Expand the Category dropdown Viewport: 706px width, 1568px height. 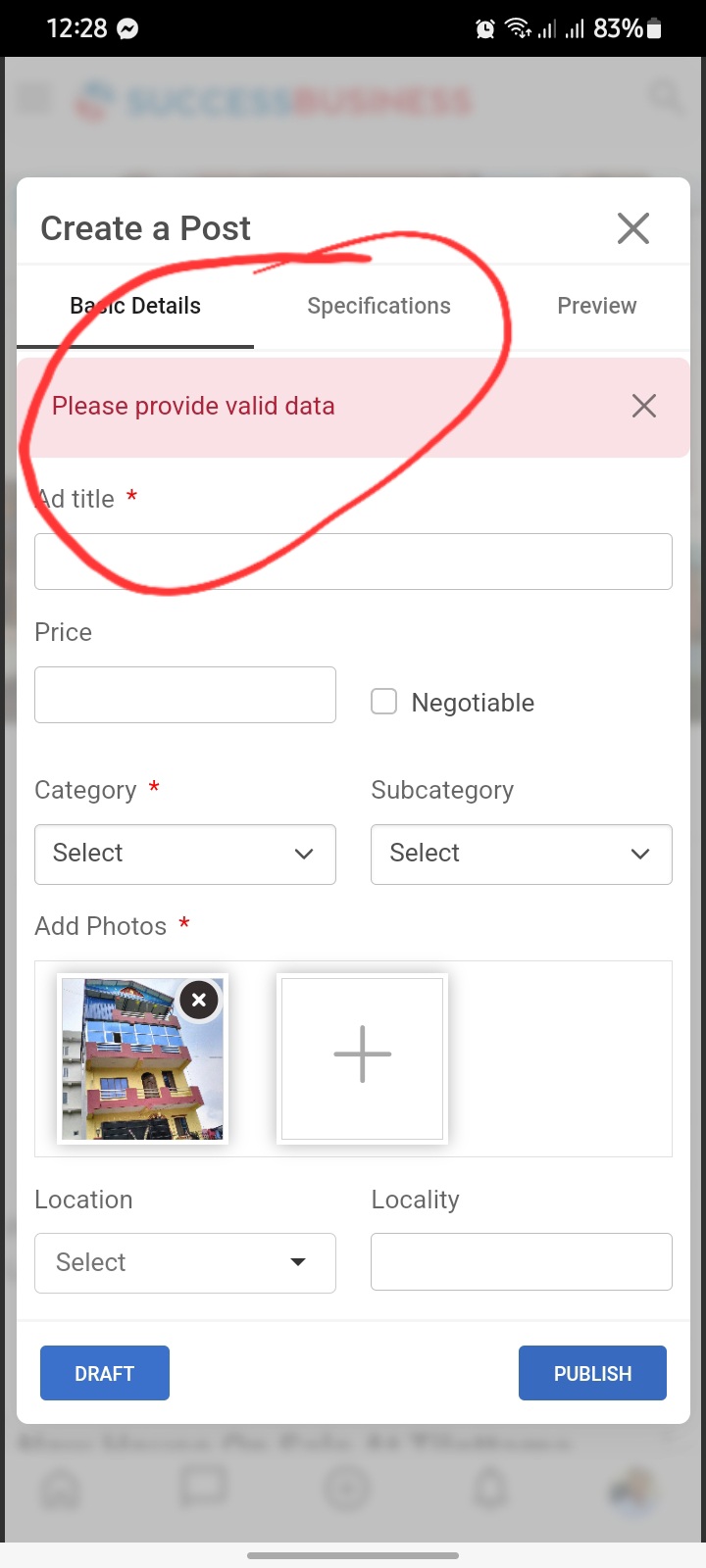point(185,854)
